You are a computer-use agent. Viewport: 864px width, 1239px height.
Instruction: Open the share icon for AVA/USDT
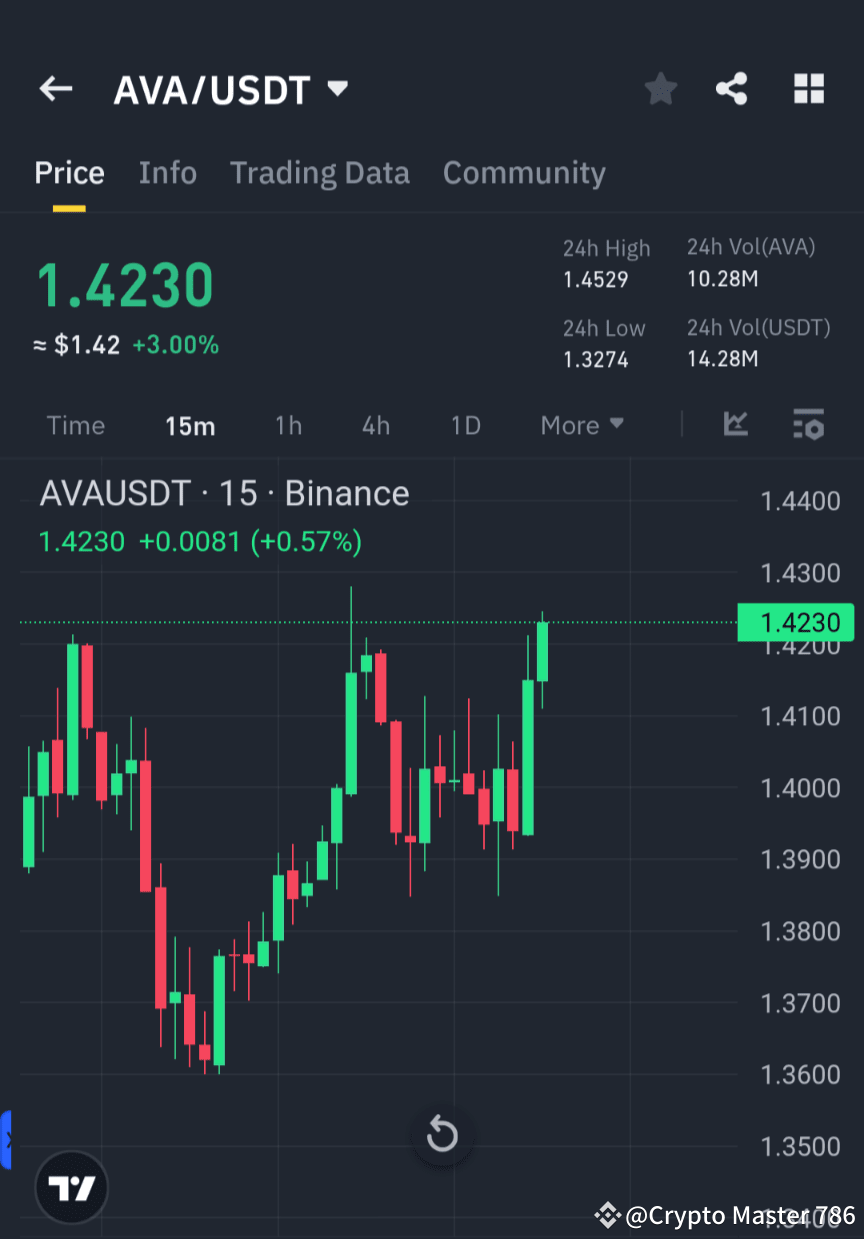[x=732, y=89]
